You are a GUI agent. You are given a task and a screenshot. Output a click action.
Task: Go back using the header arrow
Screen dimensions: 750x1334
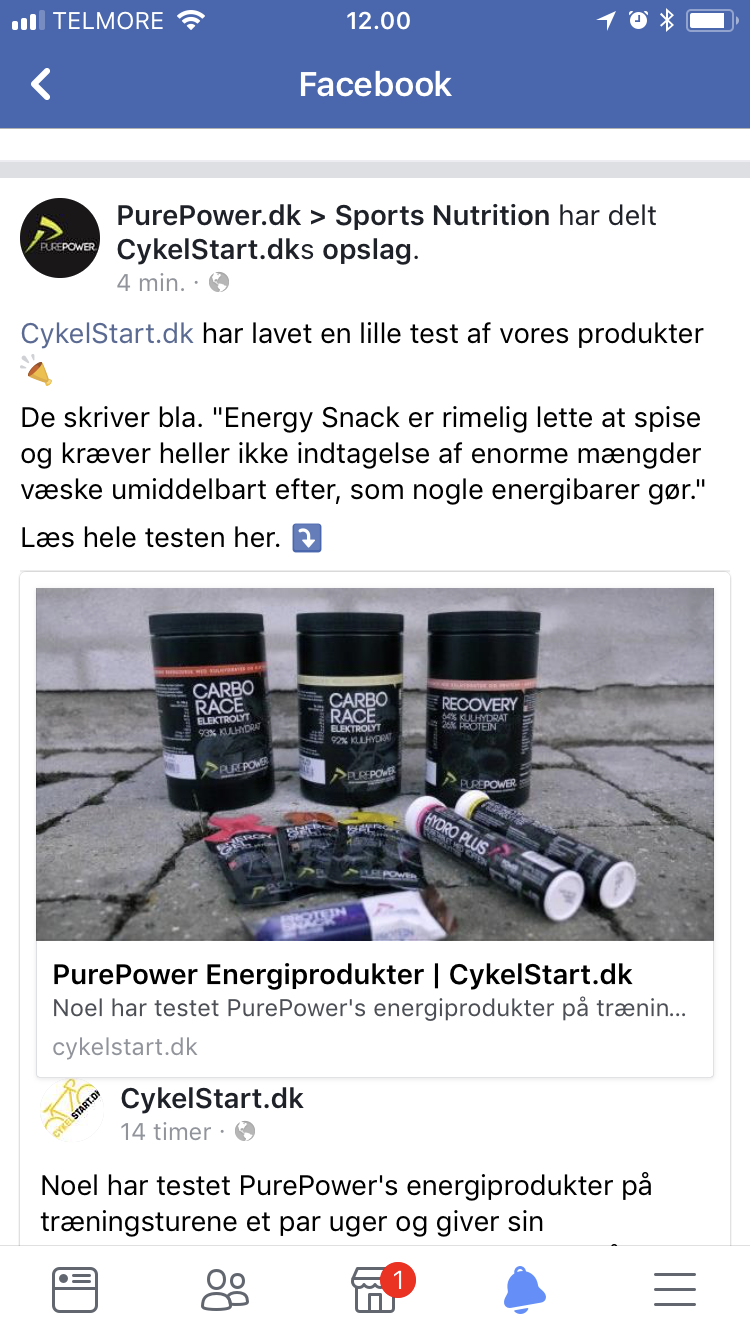[x=40, y=84]
